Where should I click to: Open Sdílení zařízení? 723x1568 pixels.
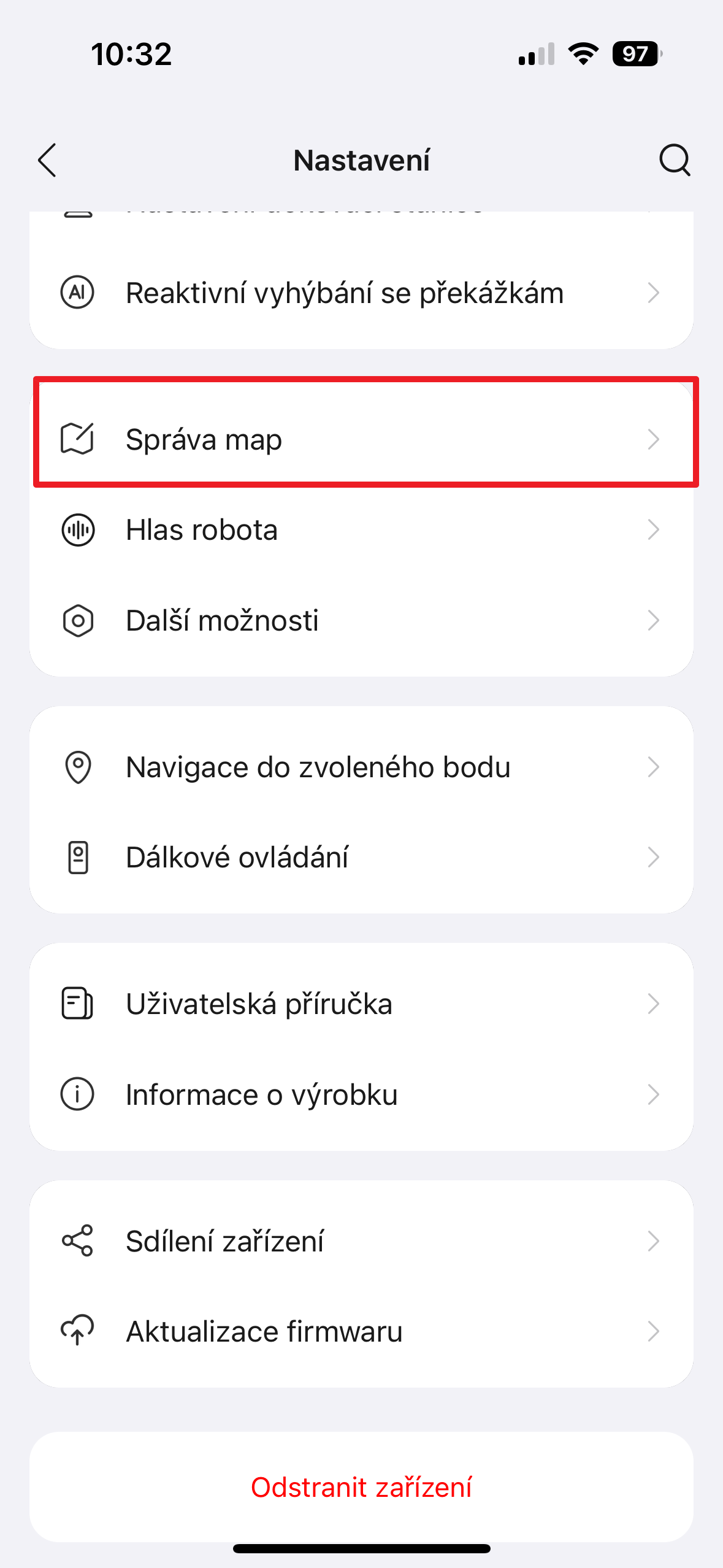pyautogui.click(x=361, y=1241)
